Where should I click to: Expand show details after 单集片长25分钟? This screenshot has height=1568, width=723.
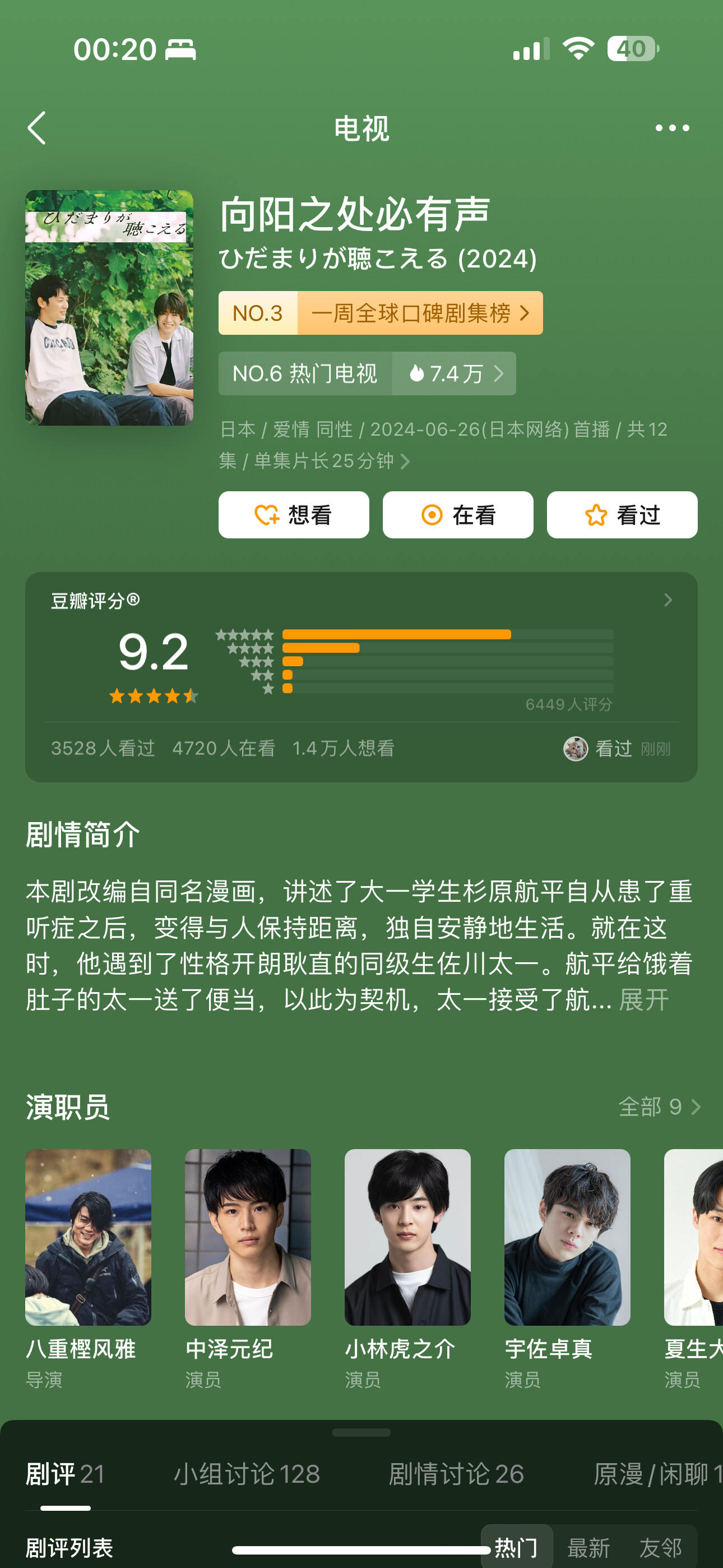coord(405,462)
